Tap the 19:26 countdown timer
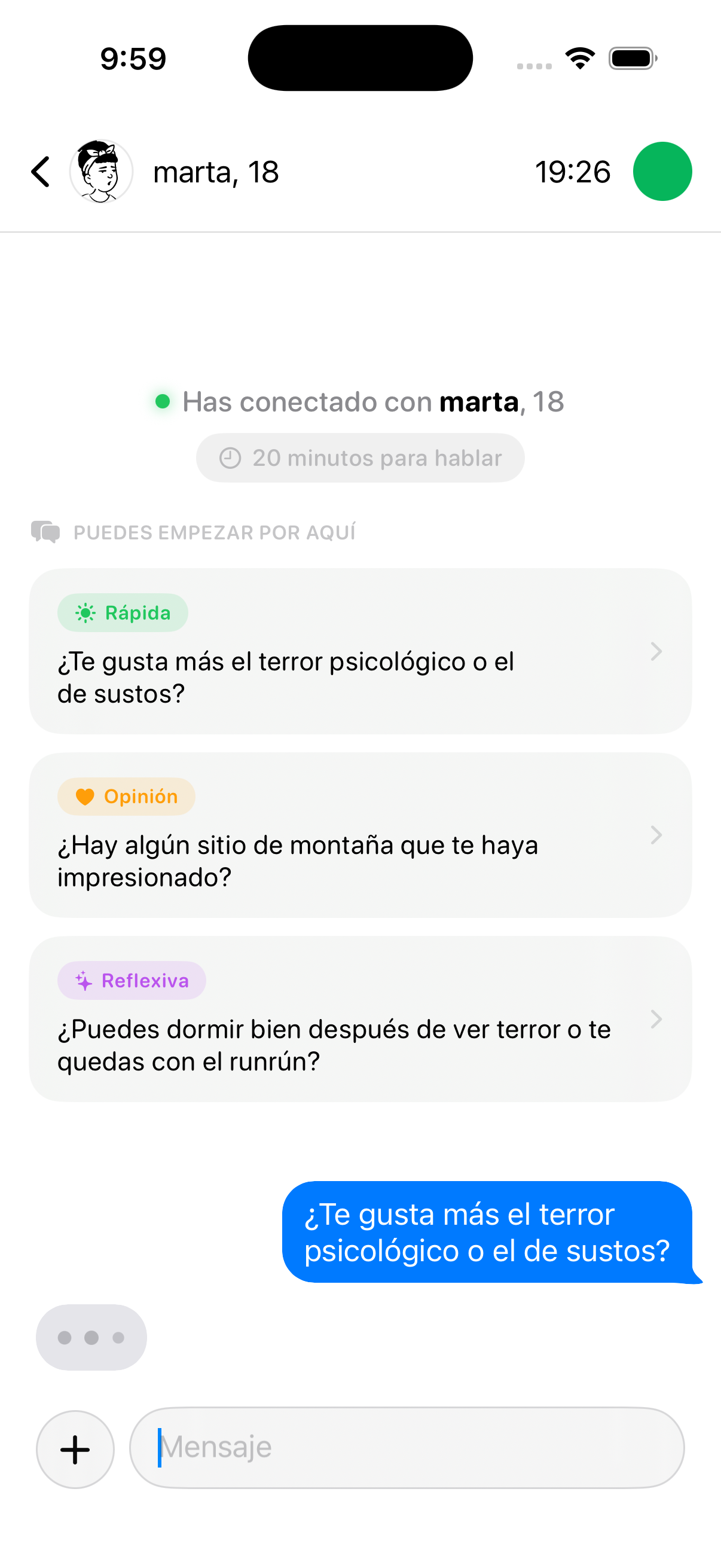The height and width of the screenshot is (1568, 721). click(x=573, y=172)
